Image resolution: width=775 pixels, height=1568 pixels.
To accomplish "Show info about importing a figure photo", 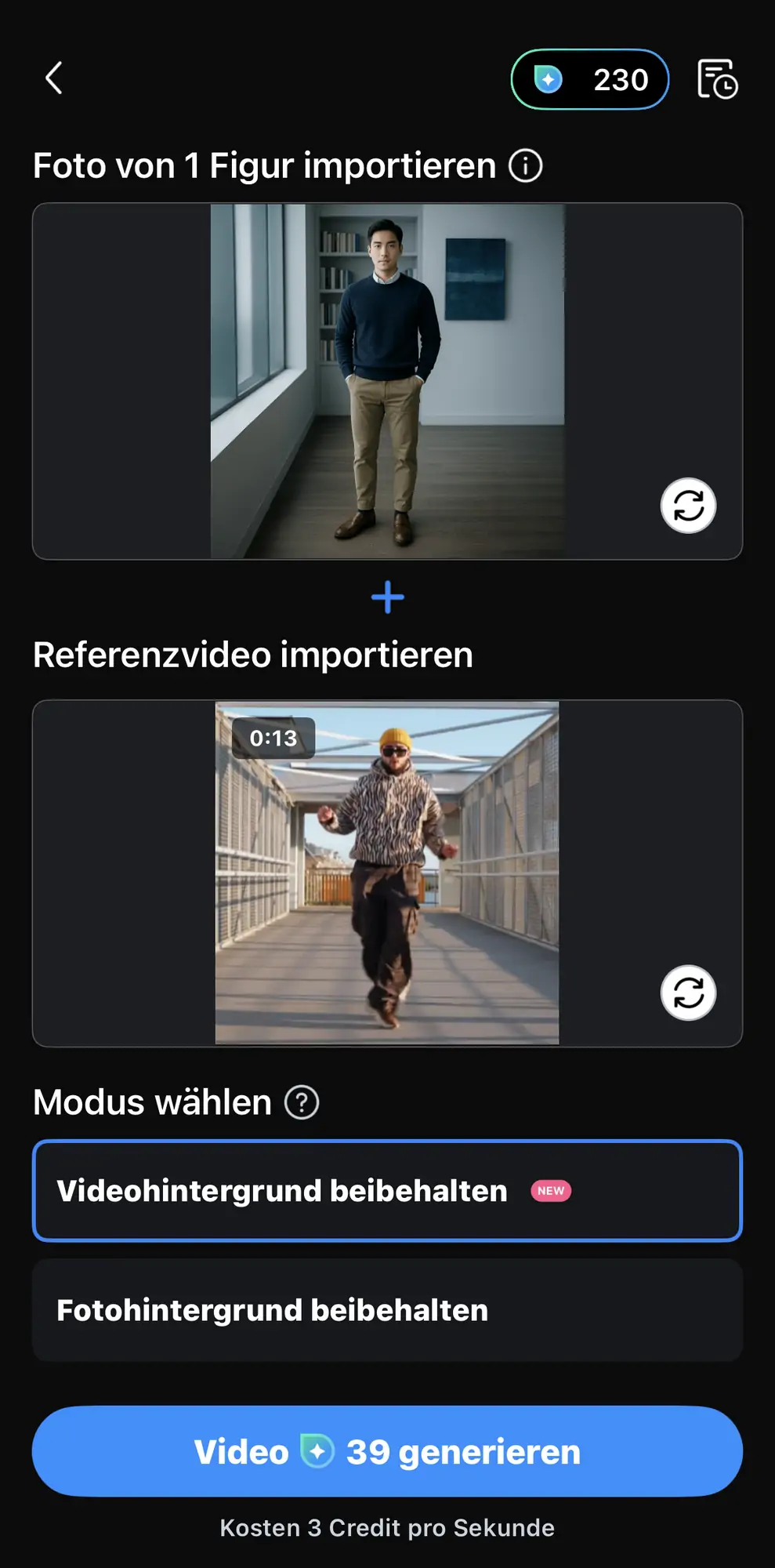I will point(525,166).
